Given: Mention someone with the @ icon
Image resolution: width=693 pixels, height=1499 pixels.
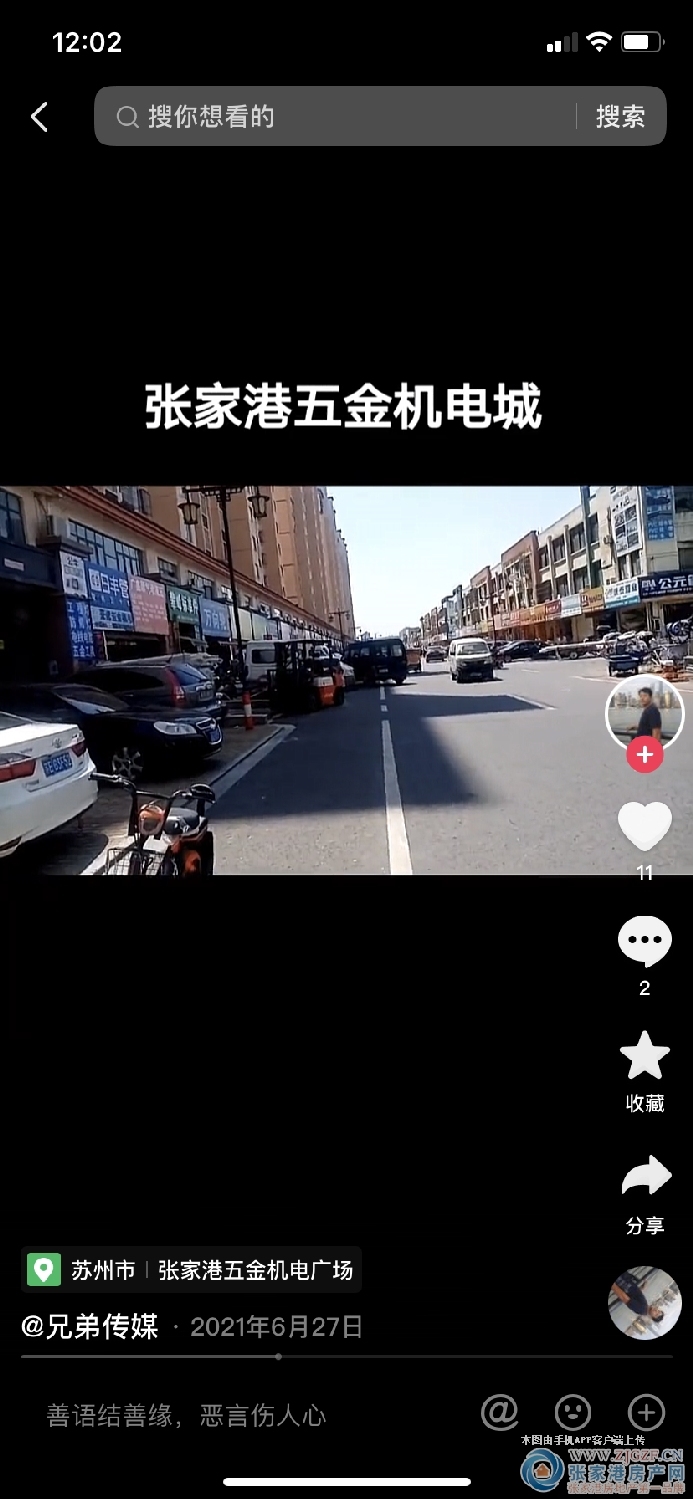Looking at the screenshot, I should 499,1413.
